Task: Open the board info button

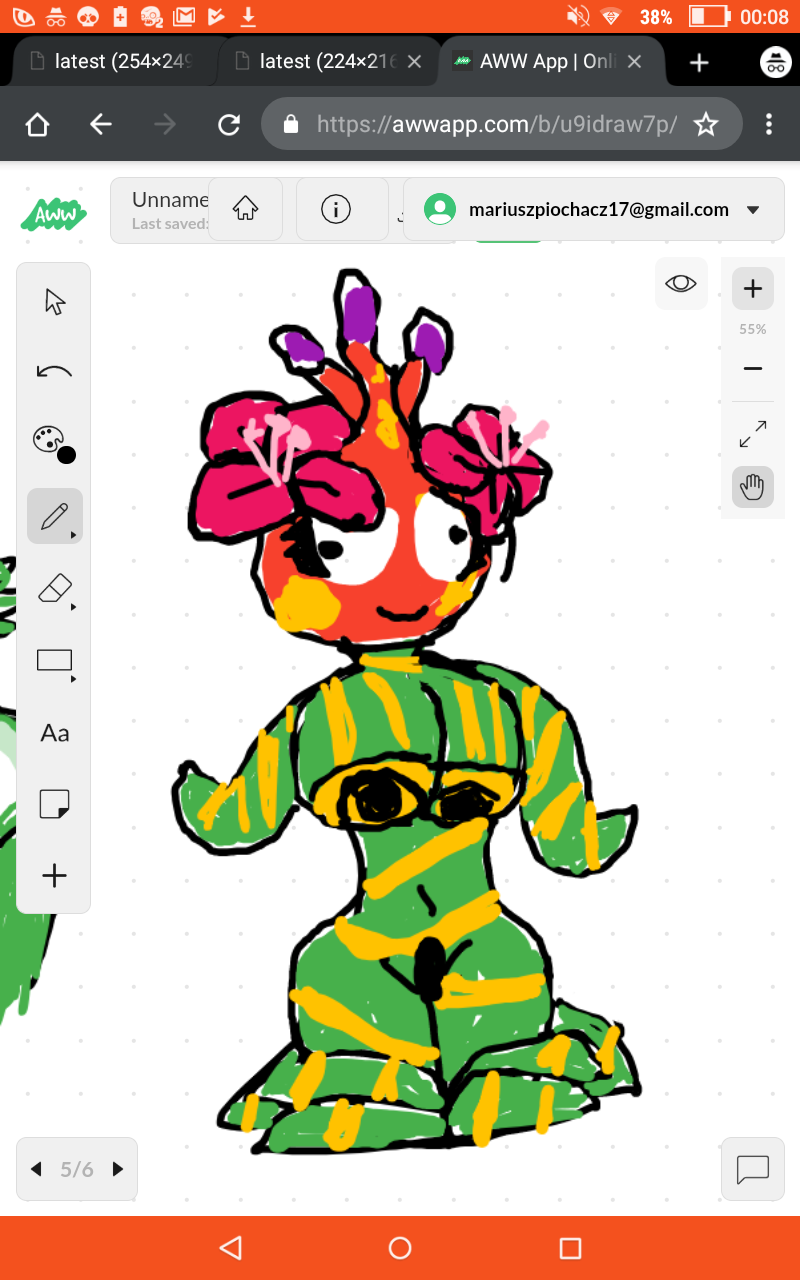Action: click(336, 209)
